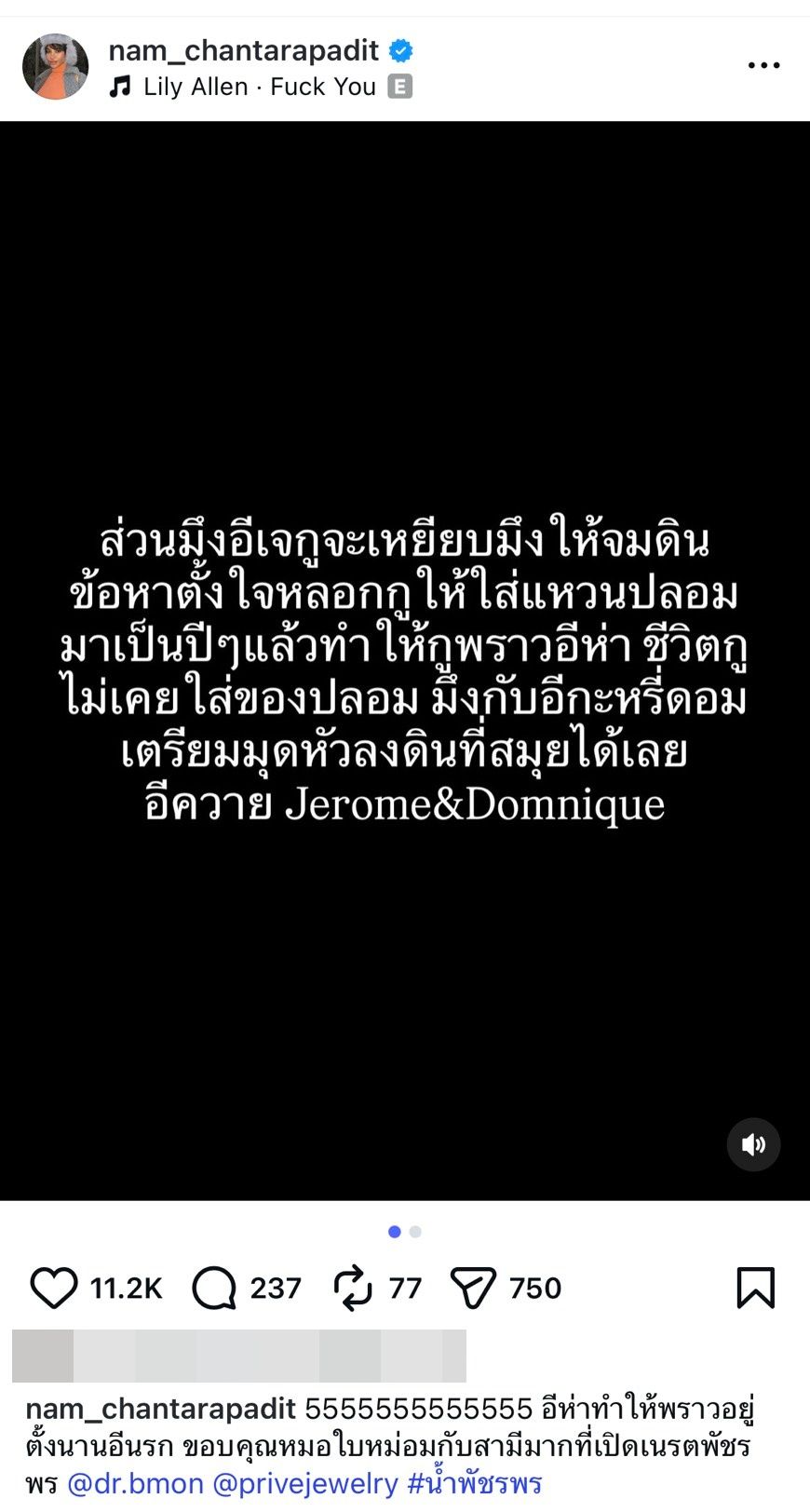Open the Lily Allen audio track
The width and height of the screenshot is (810, 1512).
(x=258, y=88)
